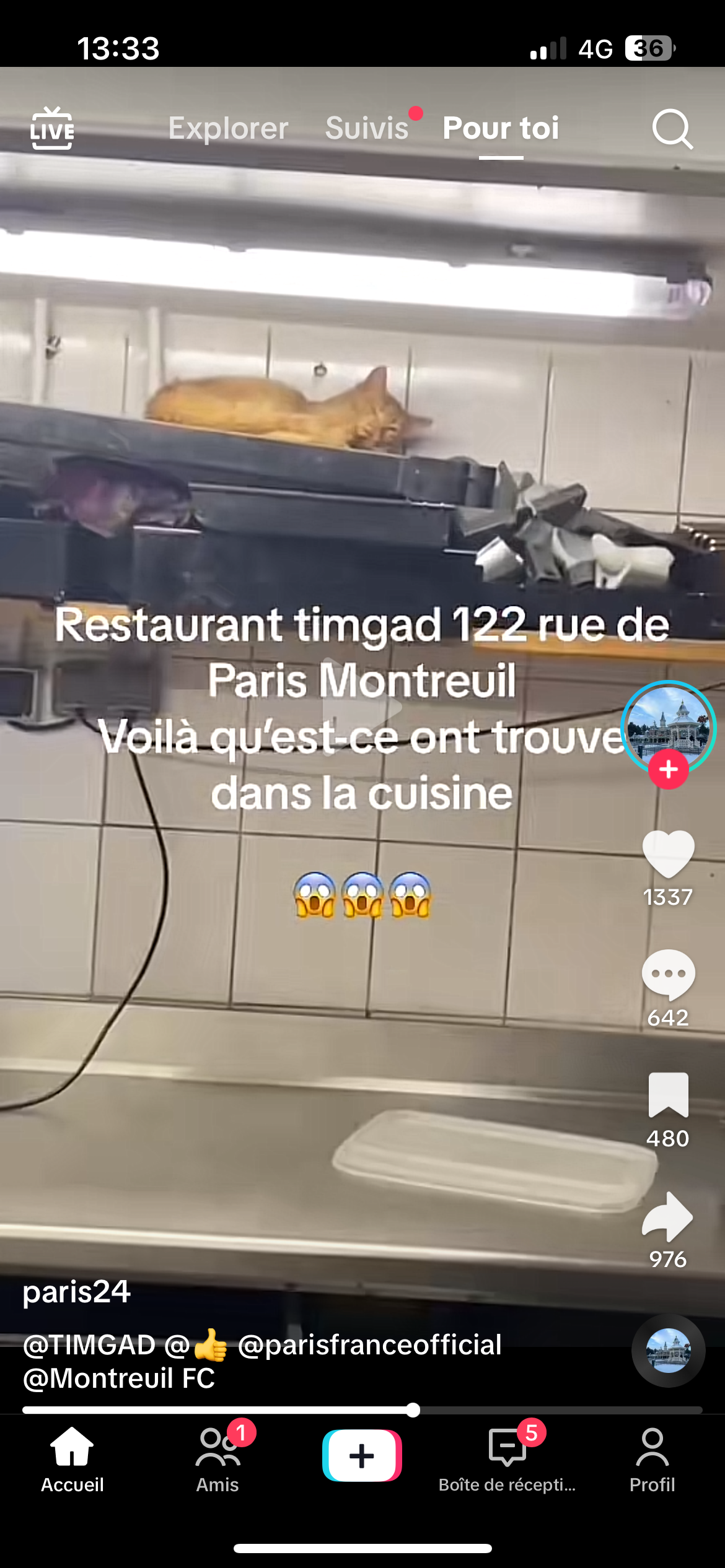The height and width of the screenshot is (1568, 725).
Task: Open the comments bubble
Action: pos(668,975)
